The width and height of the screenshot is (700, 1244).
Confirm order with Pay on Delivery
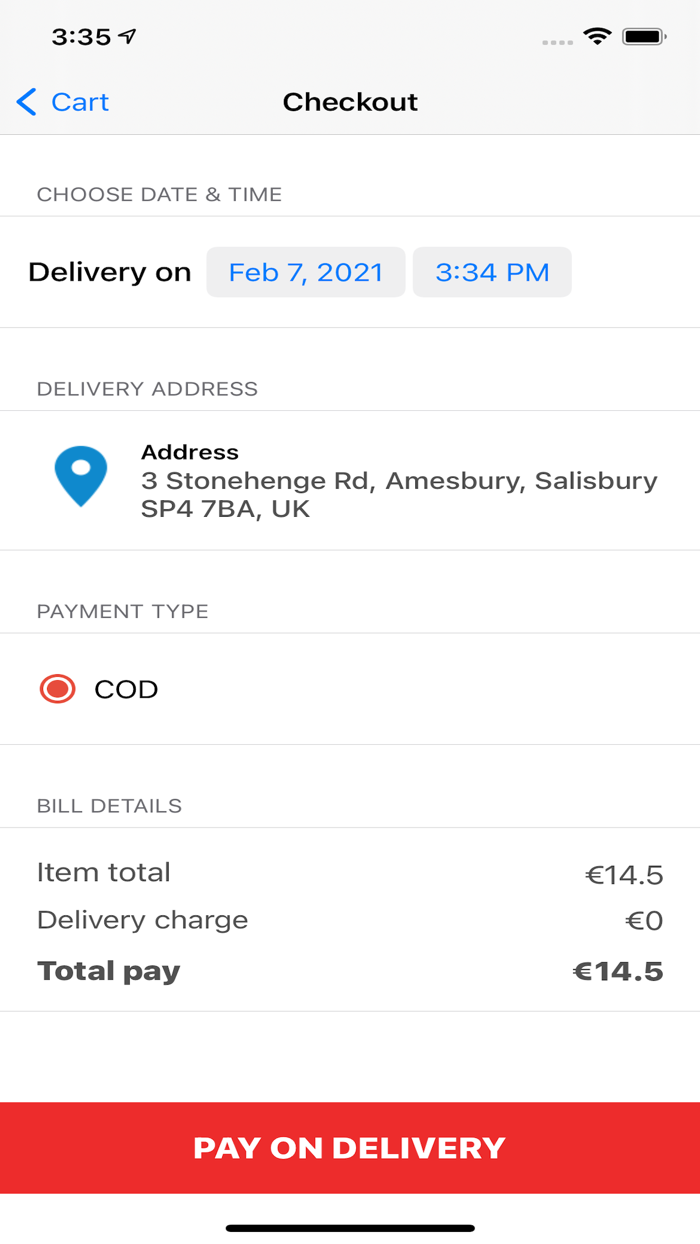pyautogui.click(x=350, y=1147)
